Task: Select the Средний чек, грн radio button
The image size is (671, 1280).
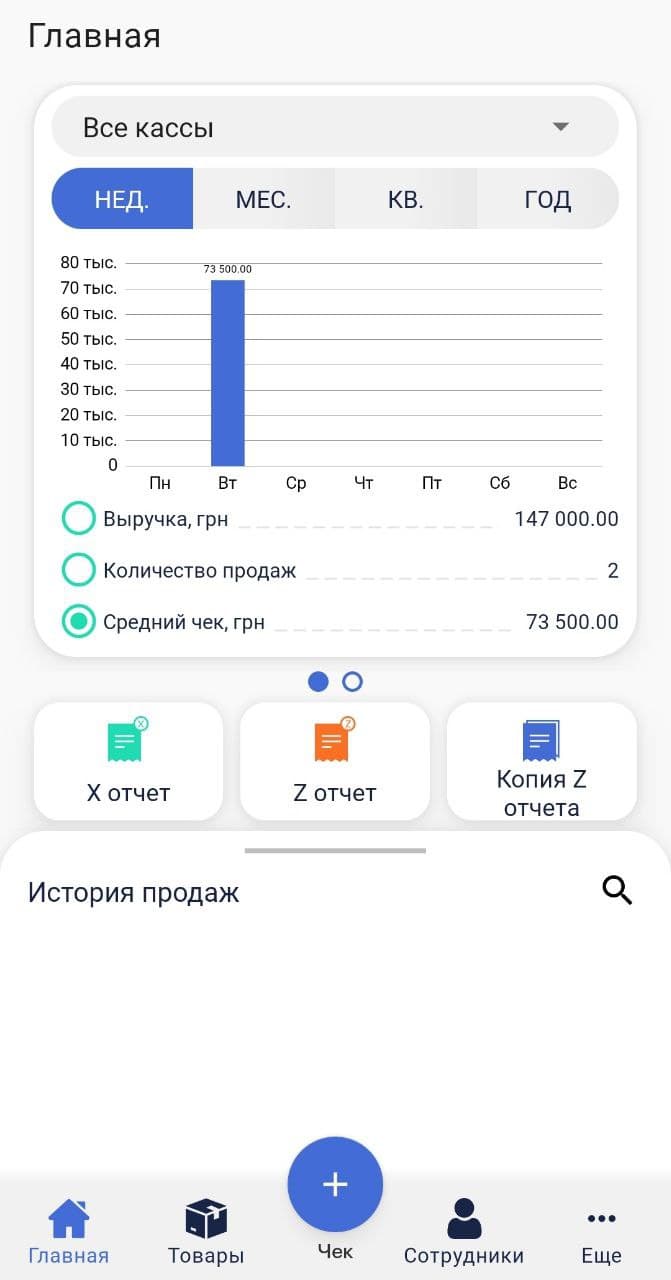Action: coord(78,621)
